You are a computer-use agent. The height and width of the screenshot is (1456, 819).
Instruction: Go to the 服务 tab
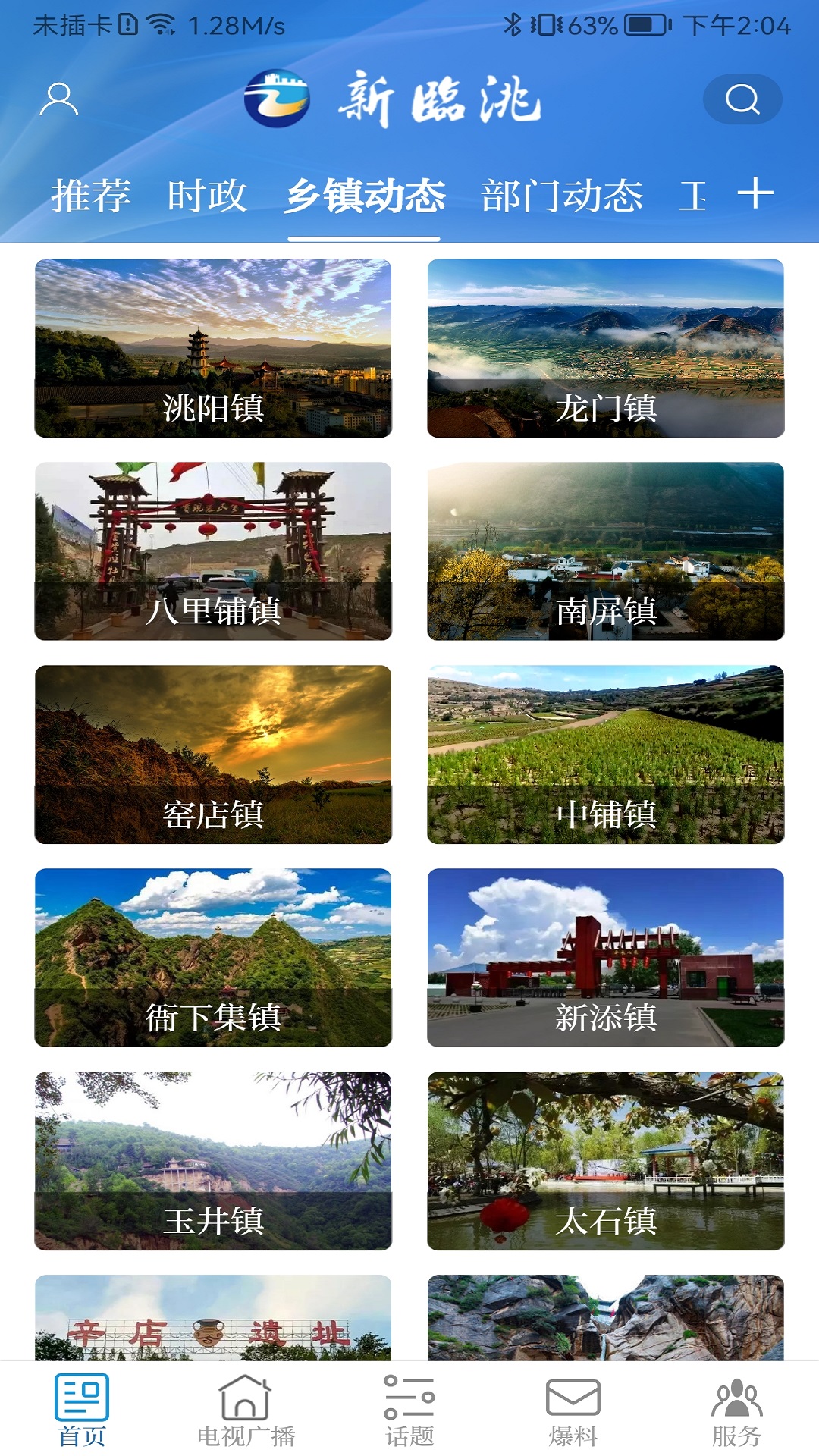click(736, 1410)
